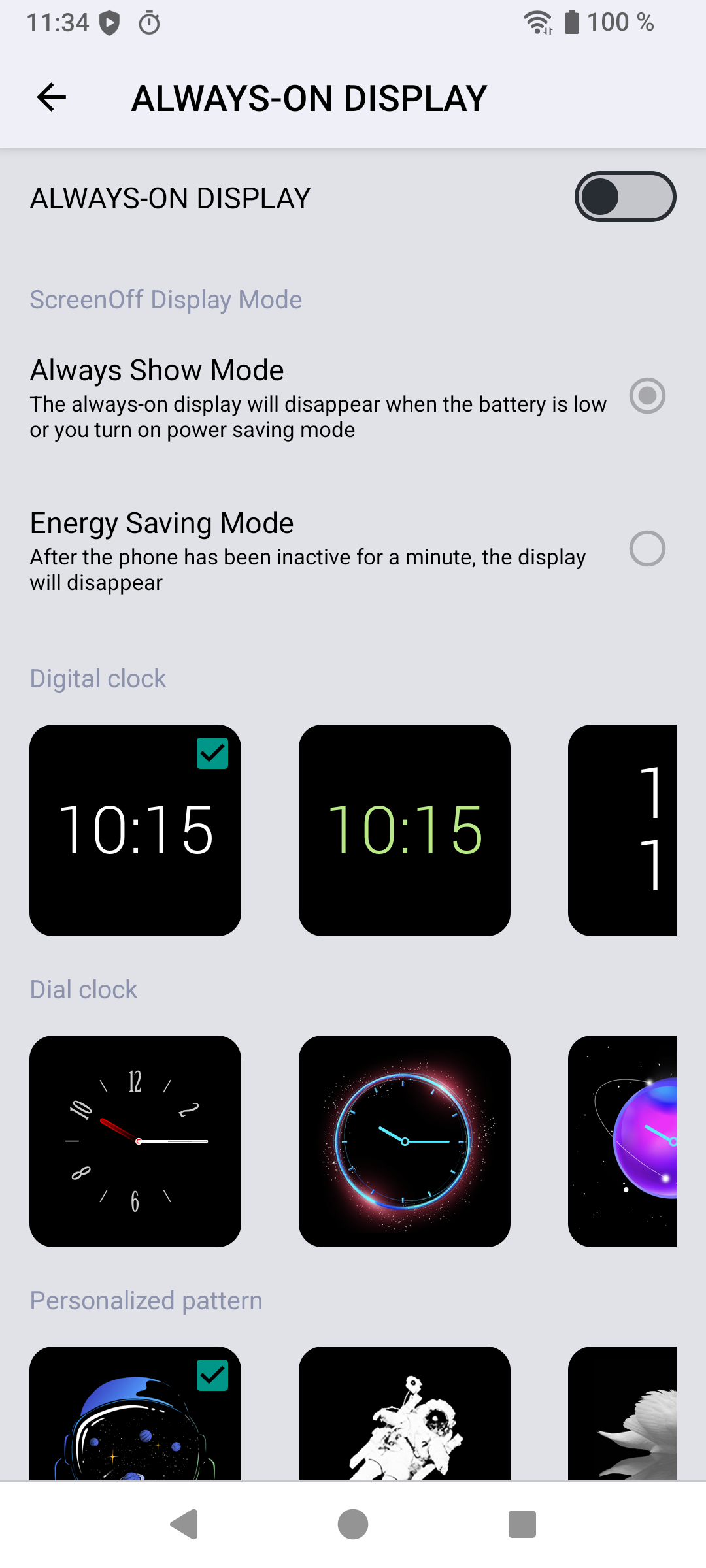The height and width of the screenshot is (1568, 706).
Task: Select Always Show Mode
Action: tap(353, 397)
